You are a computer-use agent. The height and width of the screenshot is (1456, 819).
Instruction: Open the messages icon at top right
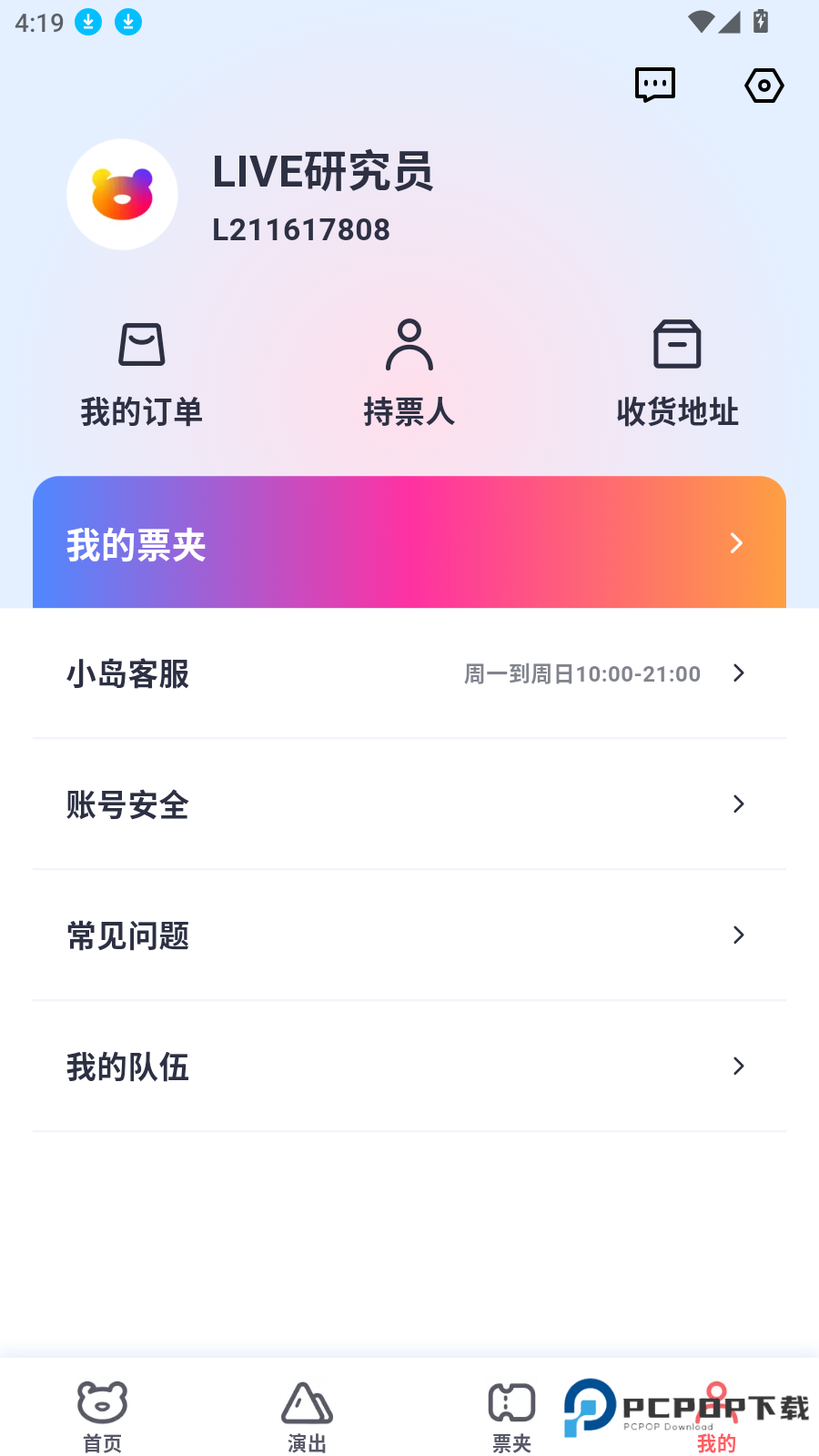654,85
